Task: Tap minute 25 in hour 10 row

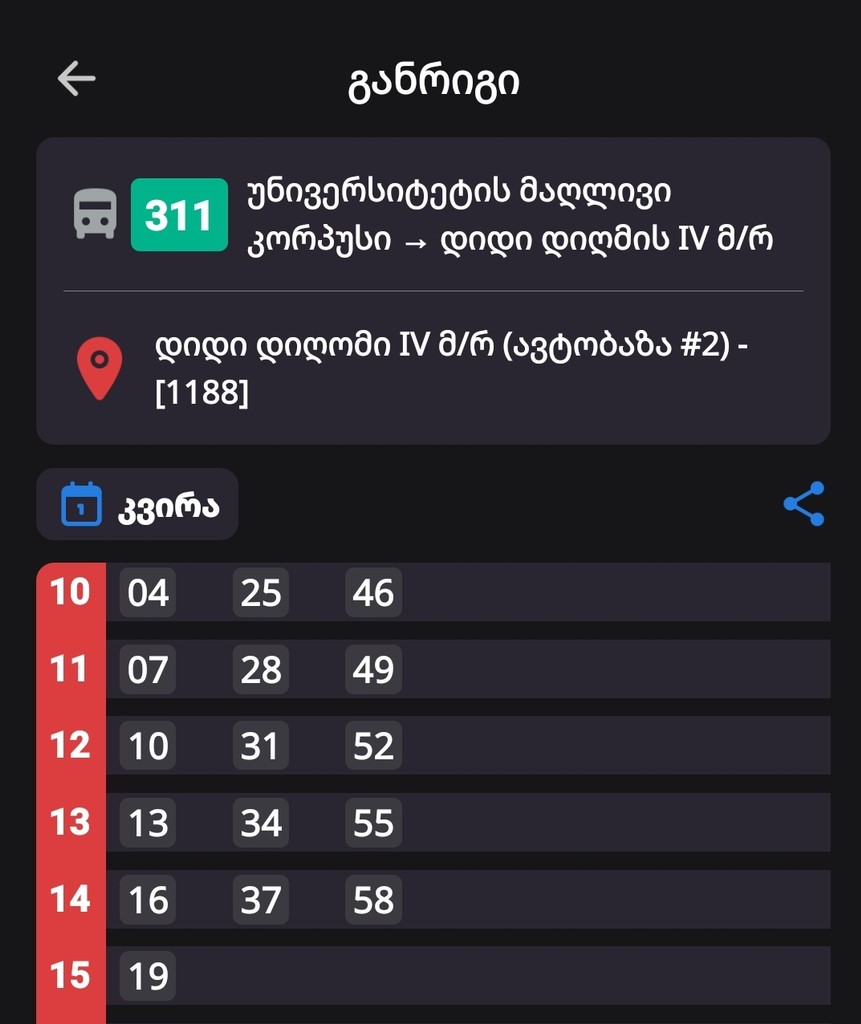Action: [x=260, y=592]
